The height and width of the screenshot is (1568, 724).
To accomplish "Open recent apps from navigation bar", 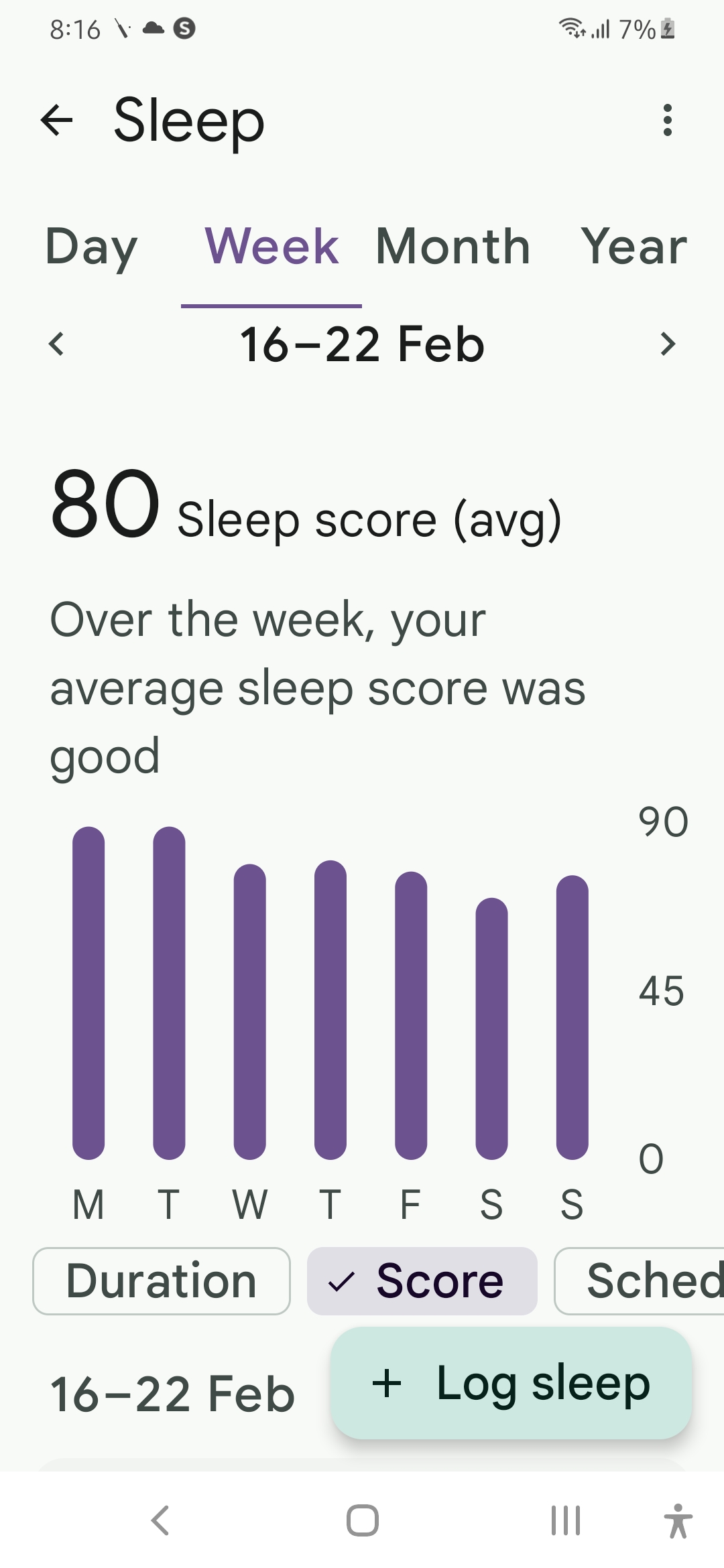I will tap(565, 1520).
